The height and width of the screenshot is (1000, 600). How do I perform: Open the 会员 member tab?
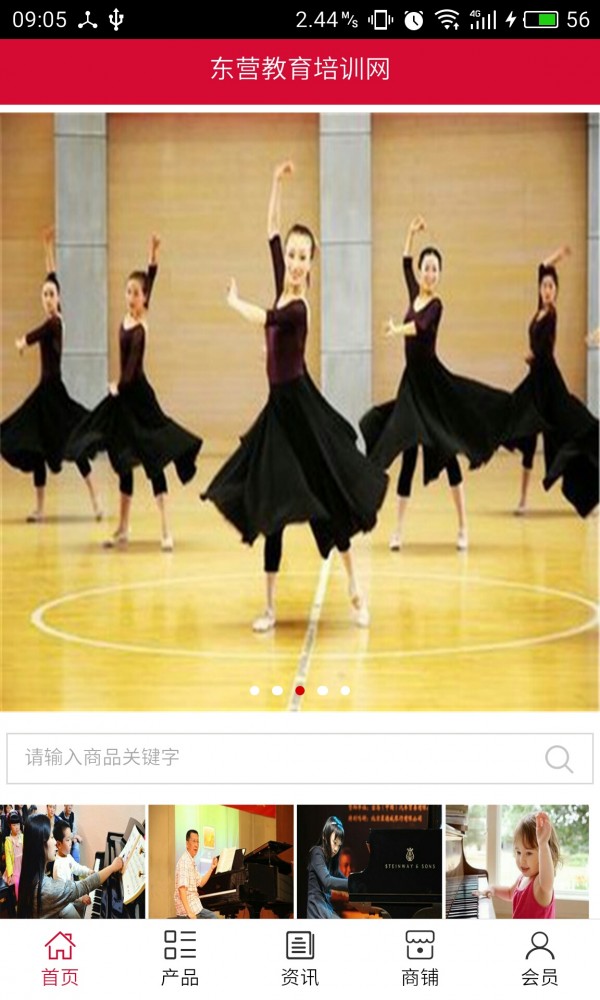pos(540,957)
